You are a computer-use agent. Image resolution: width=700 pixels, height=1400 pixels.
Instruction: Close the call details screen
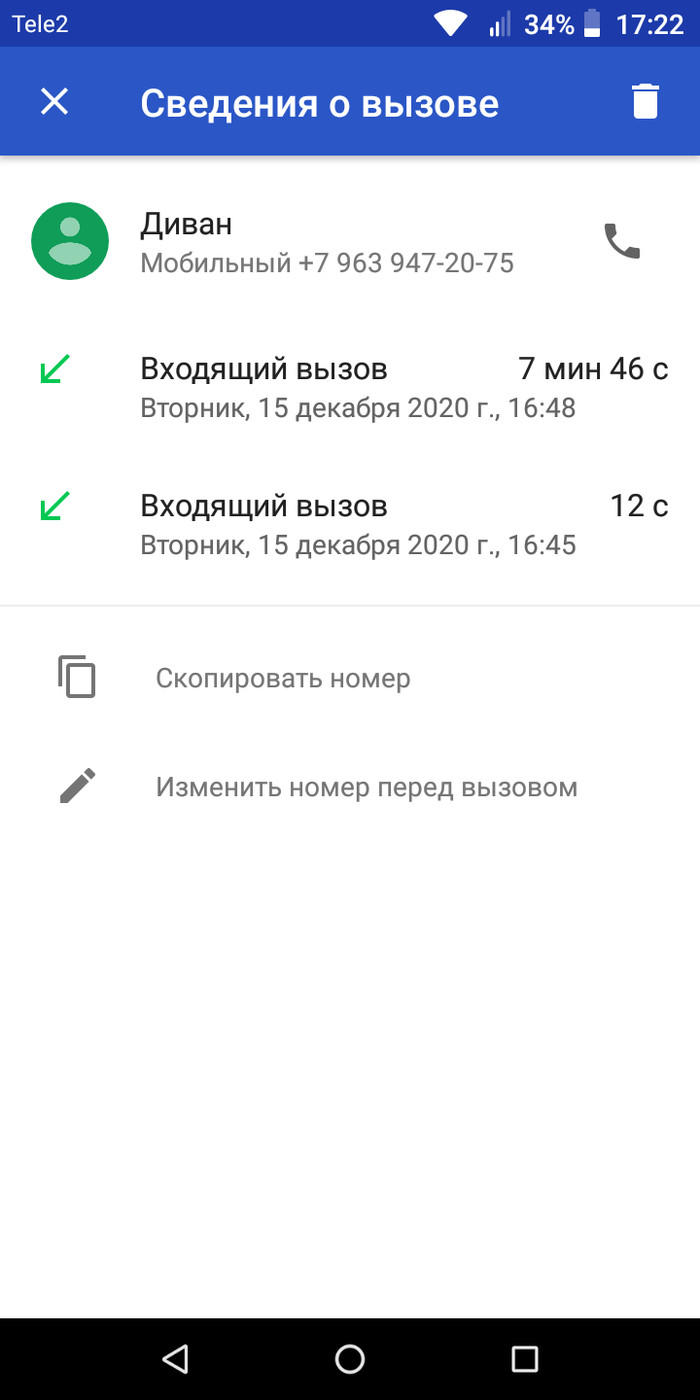[54, 101]
